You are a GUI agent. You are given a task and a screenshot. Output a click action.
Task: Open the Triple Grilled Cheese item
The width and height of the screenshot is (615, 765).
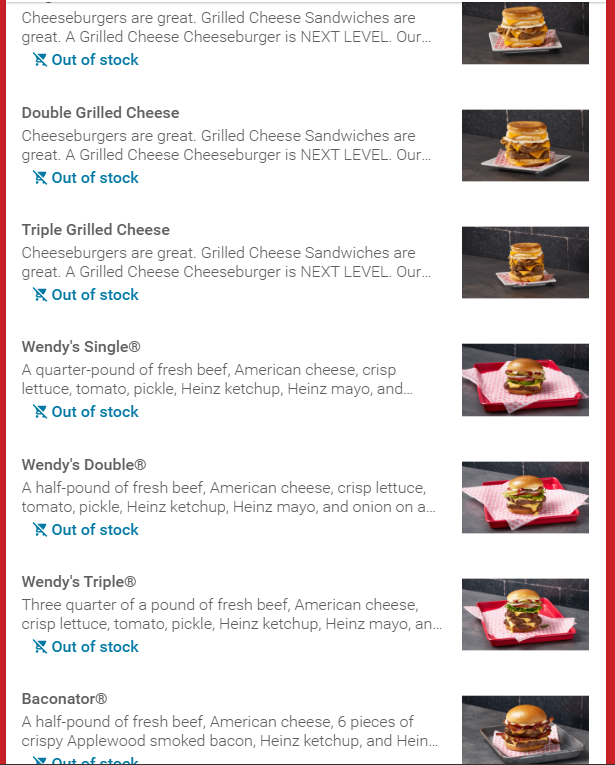click(96, 230)
